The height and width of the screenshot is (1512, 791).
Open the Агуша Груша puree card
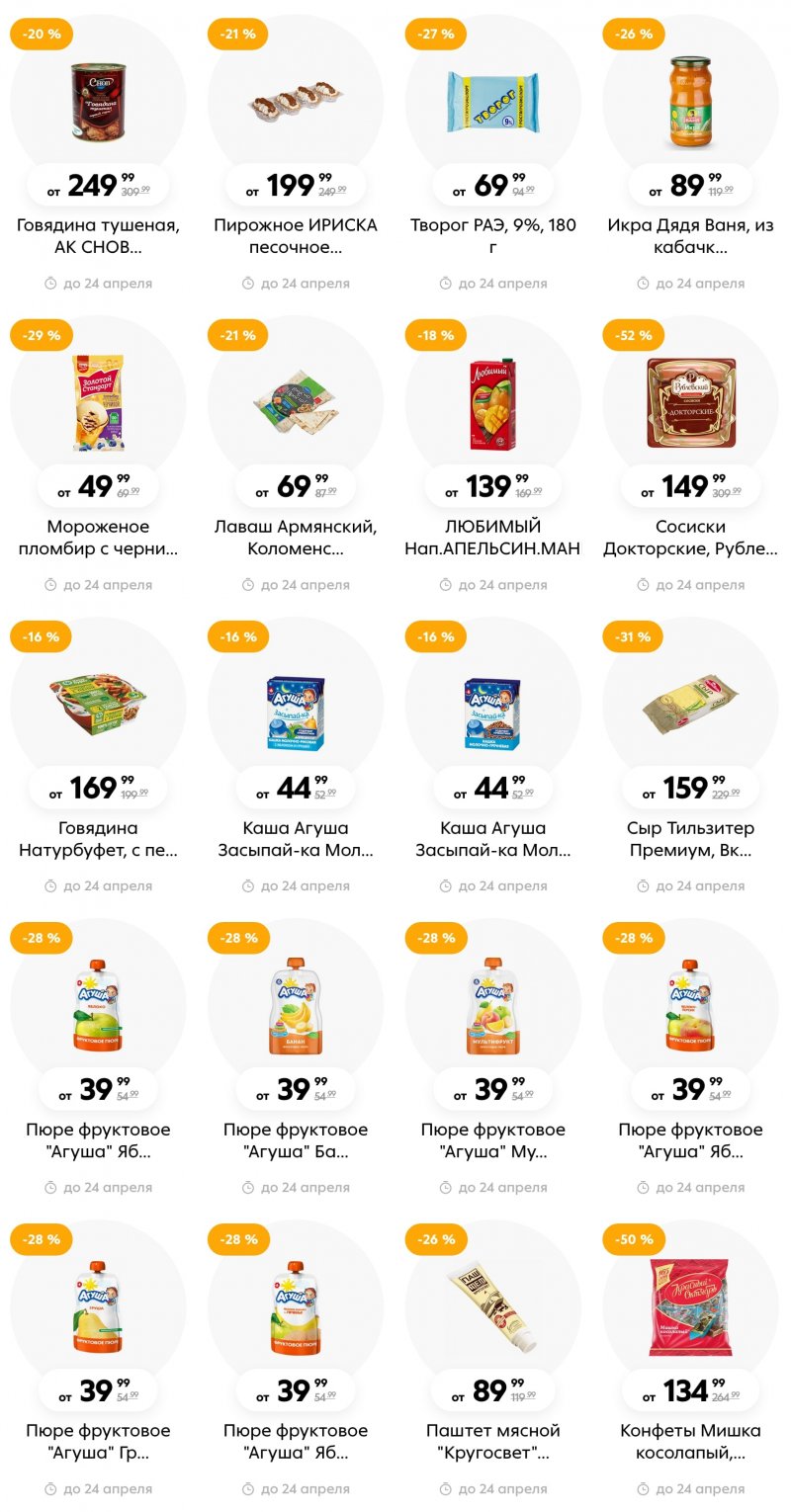point(98,1306)
